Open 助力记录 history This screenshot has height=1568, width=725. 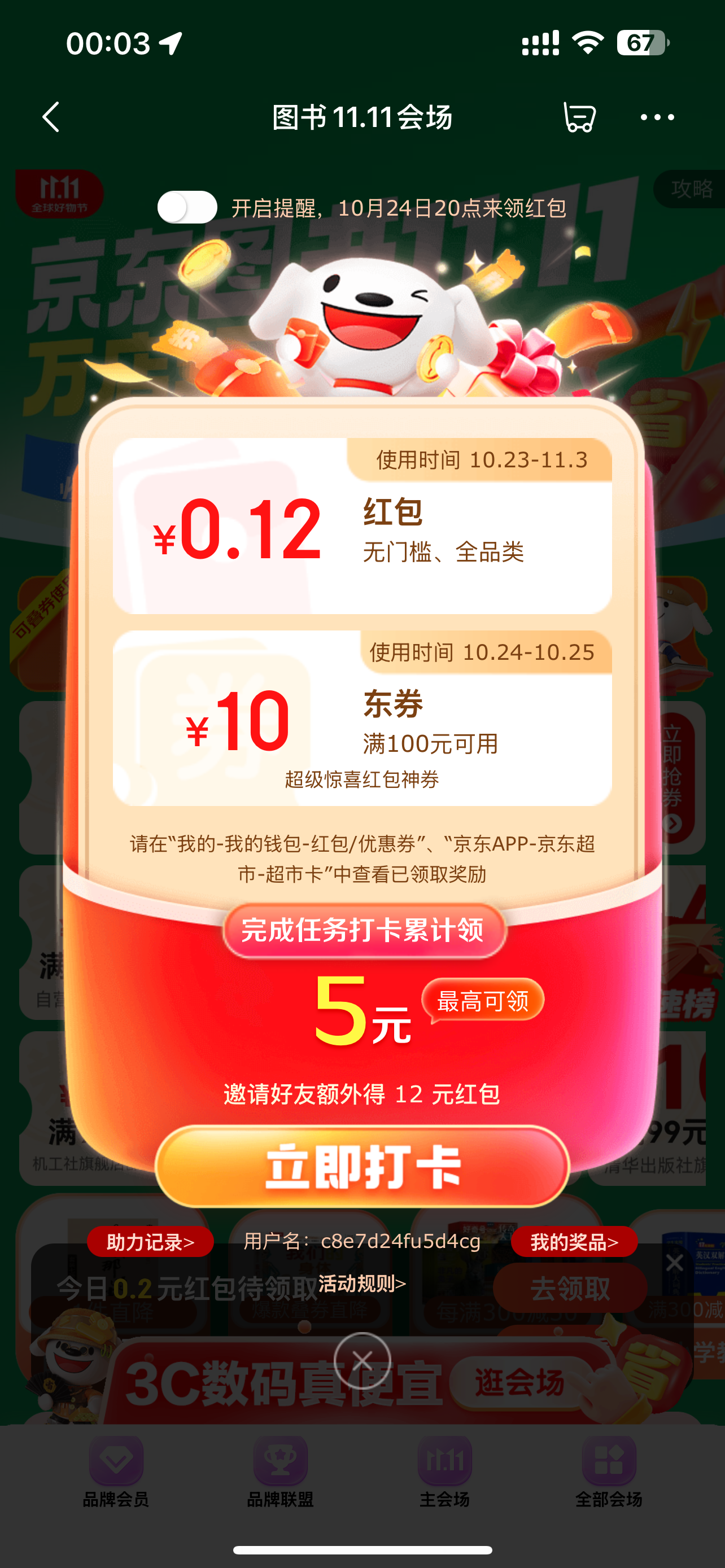coord(150,1242)
